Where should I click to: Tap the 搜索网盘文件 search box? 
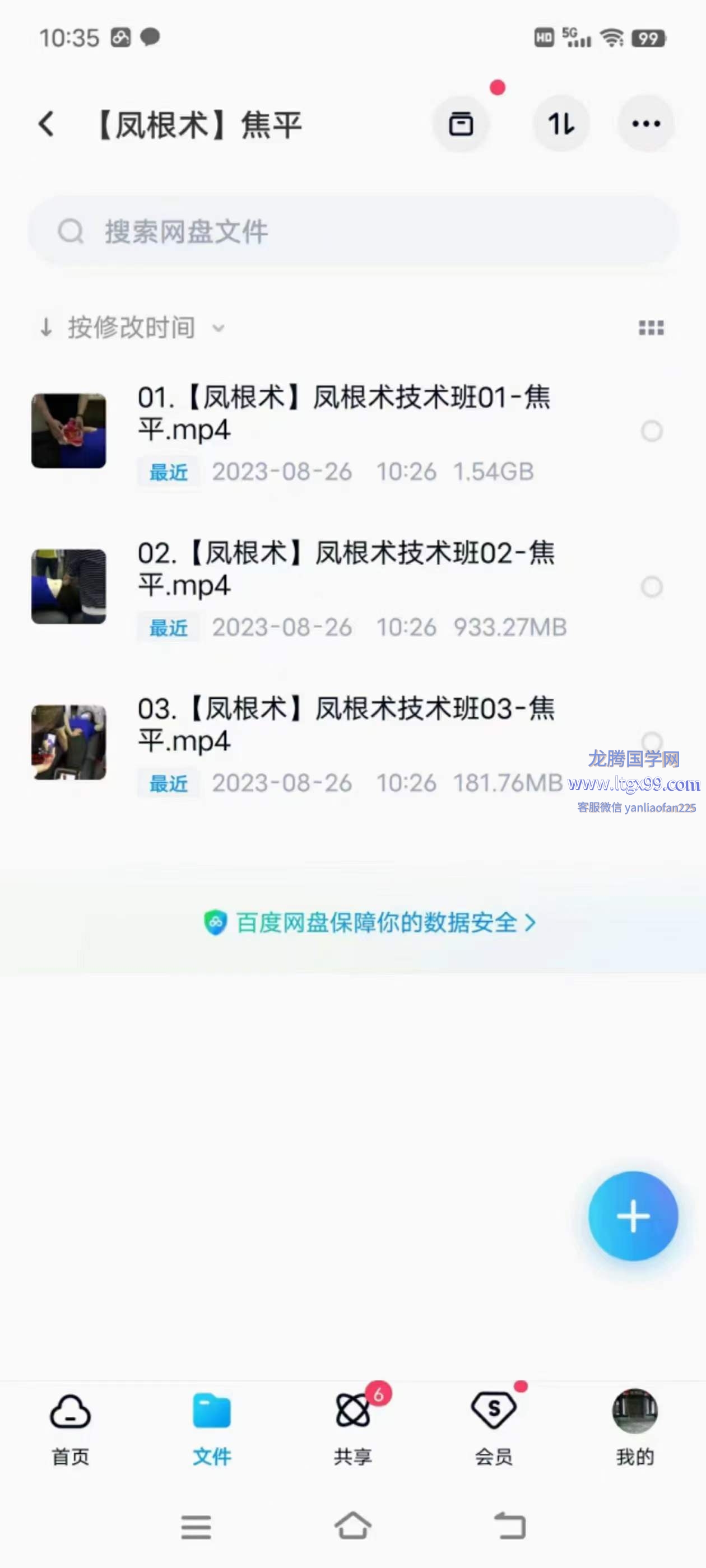354,232
